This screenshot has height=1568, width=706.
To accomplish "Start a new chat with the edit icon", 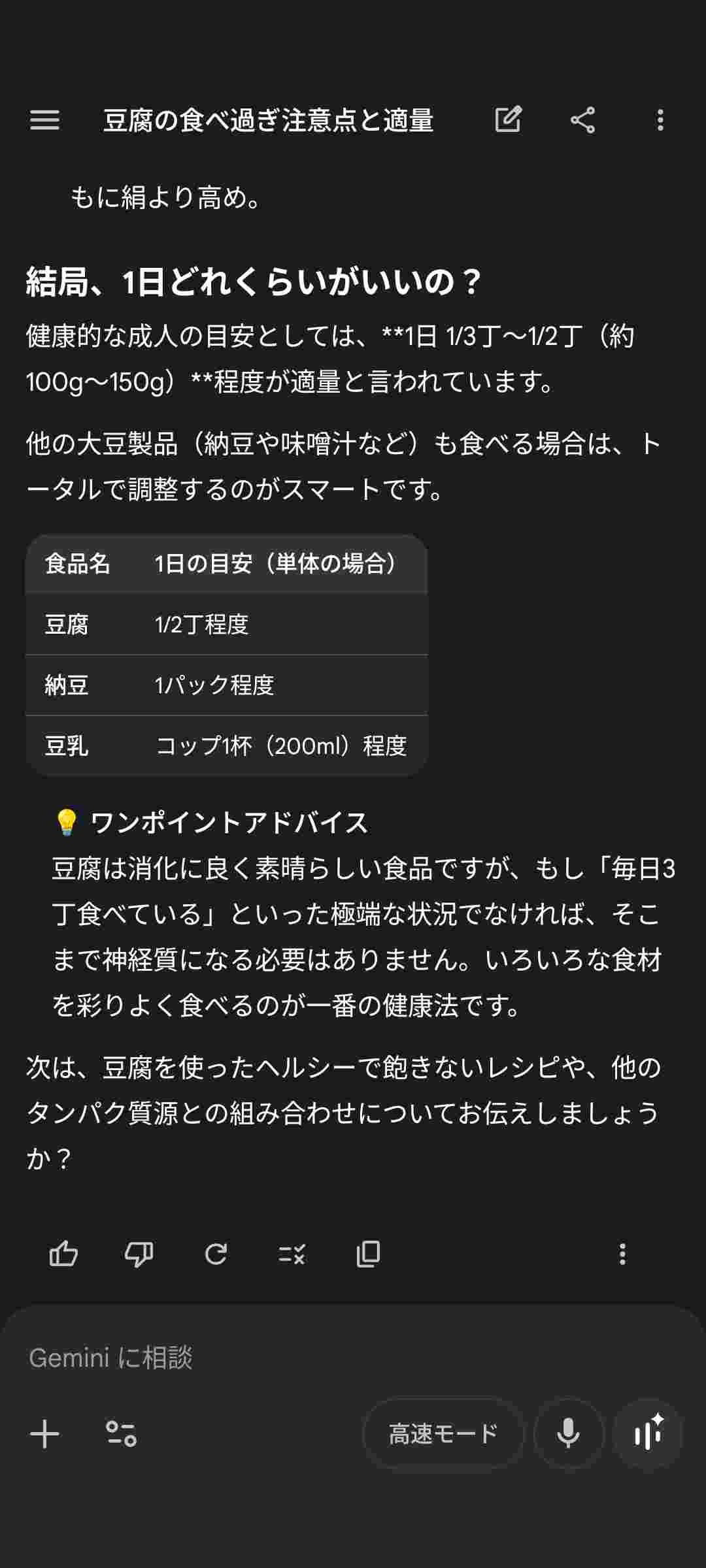I will pyautogui.click(x=508, y=120).
